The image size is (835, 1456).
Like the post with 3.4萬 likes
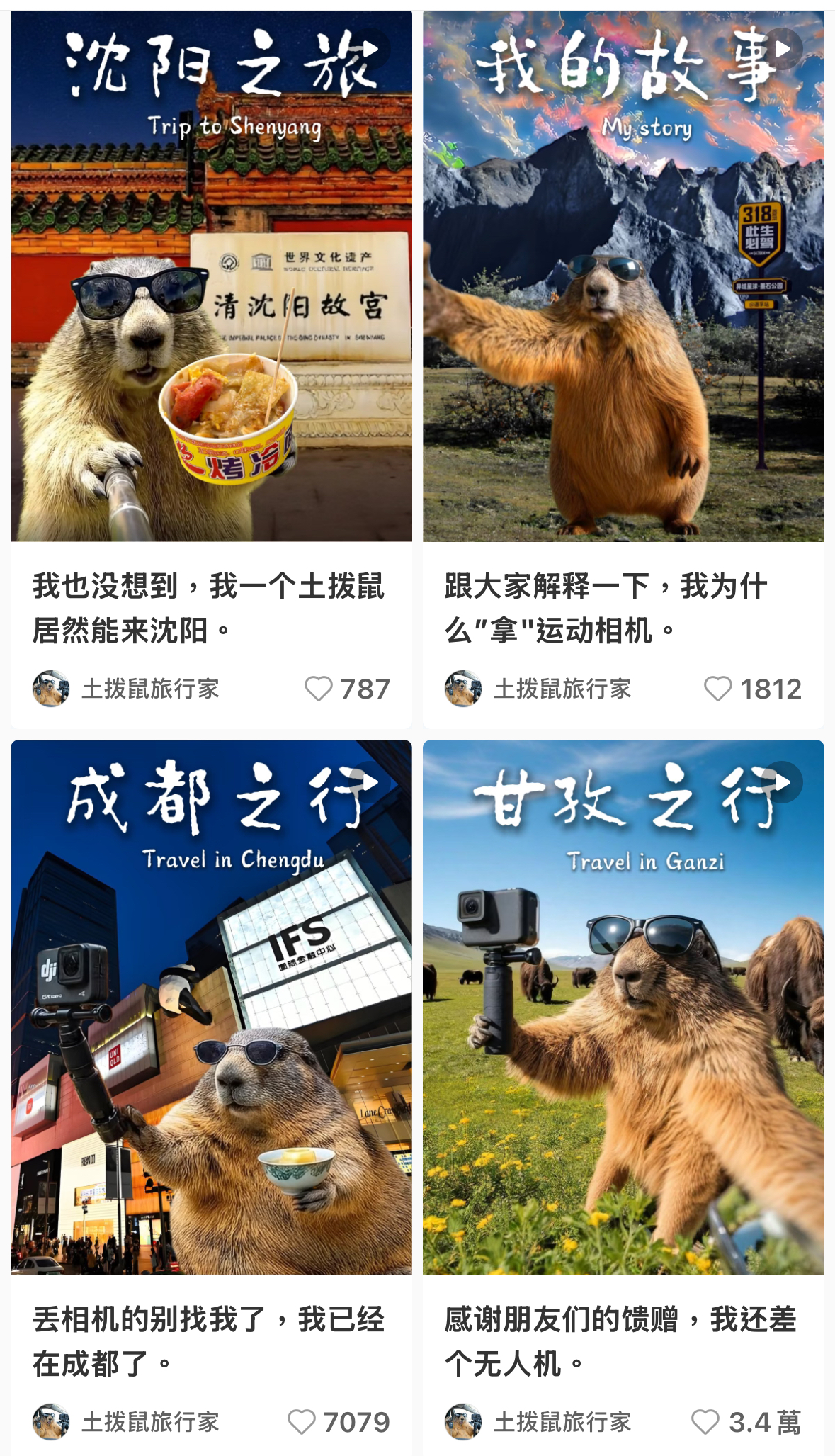705,1422
